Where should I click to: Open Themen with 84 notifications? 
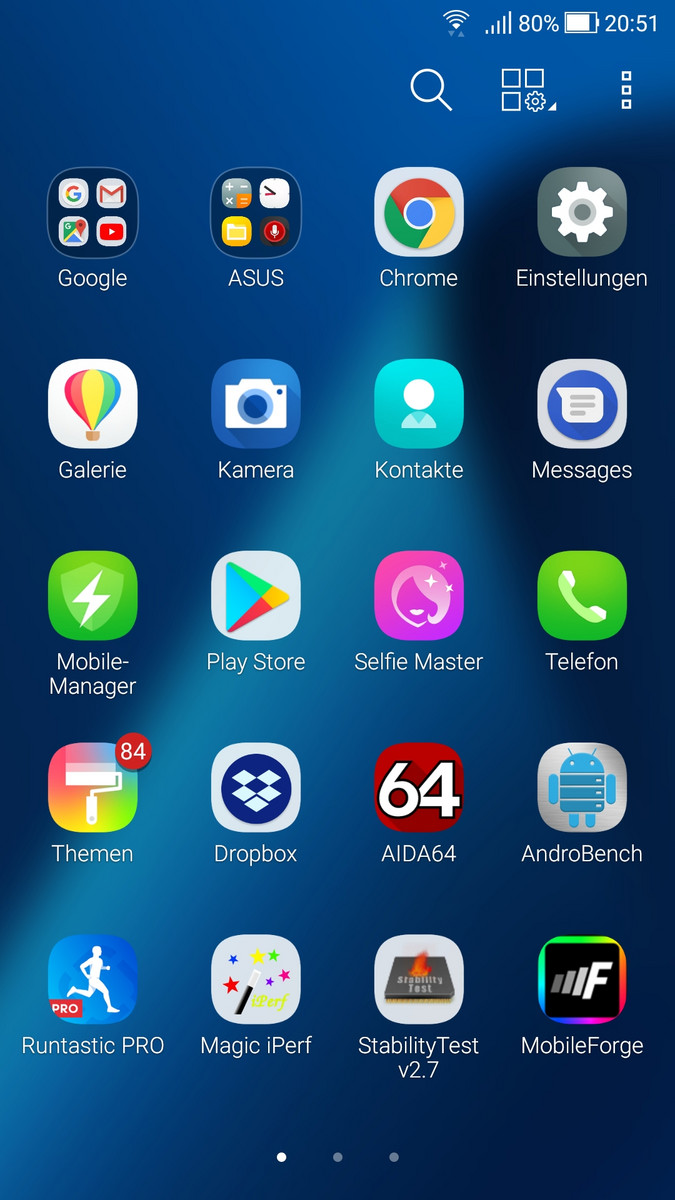coord(92,788)
